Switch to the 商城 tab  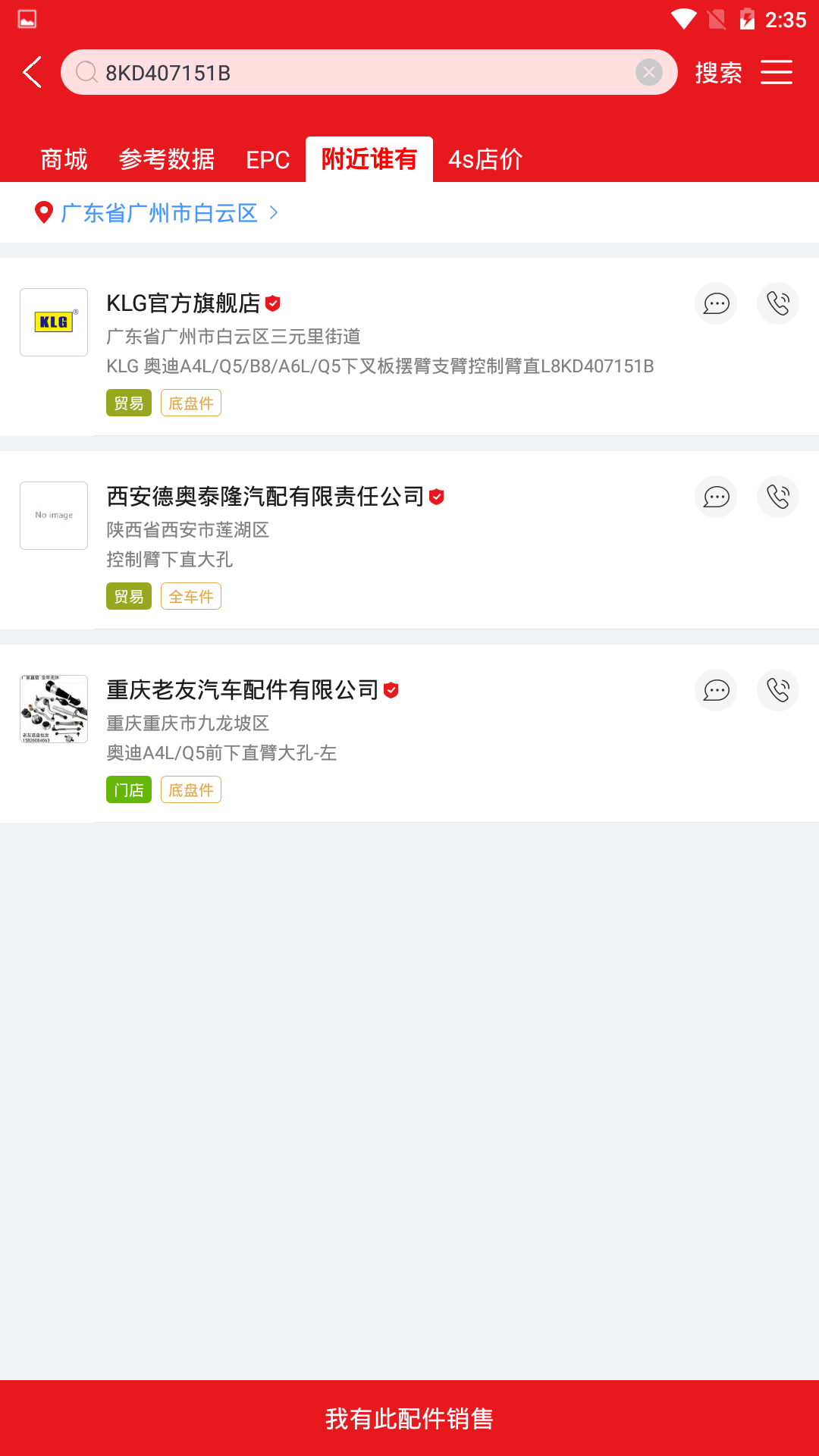tap(64, 160)
